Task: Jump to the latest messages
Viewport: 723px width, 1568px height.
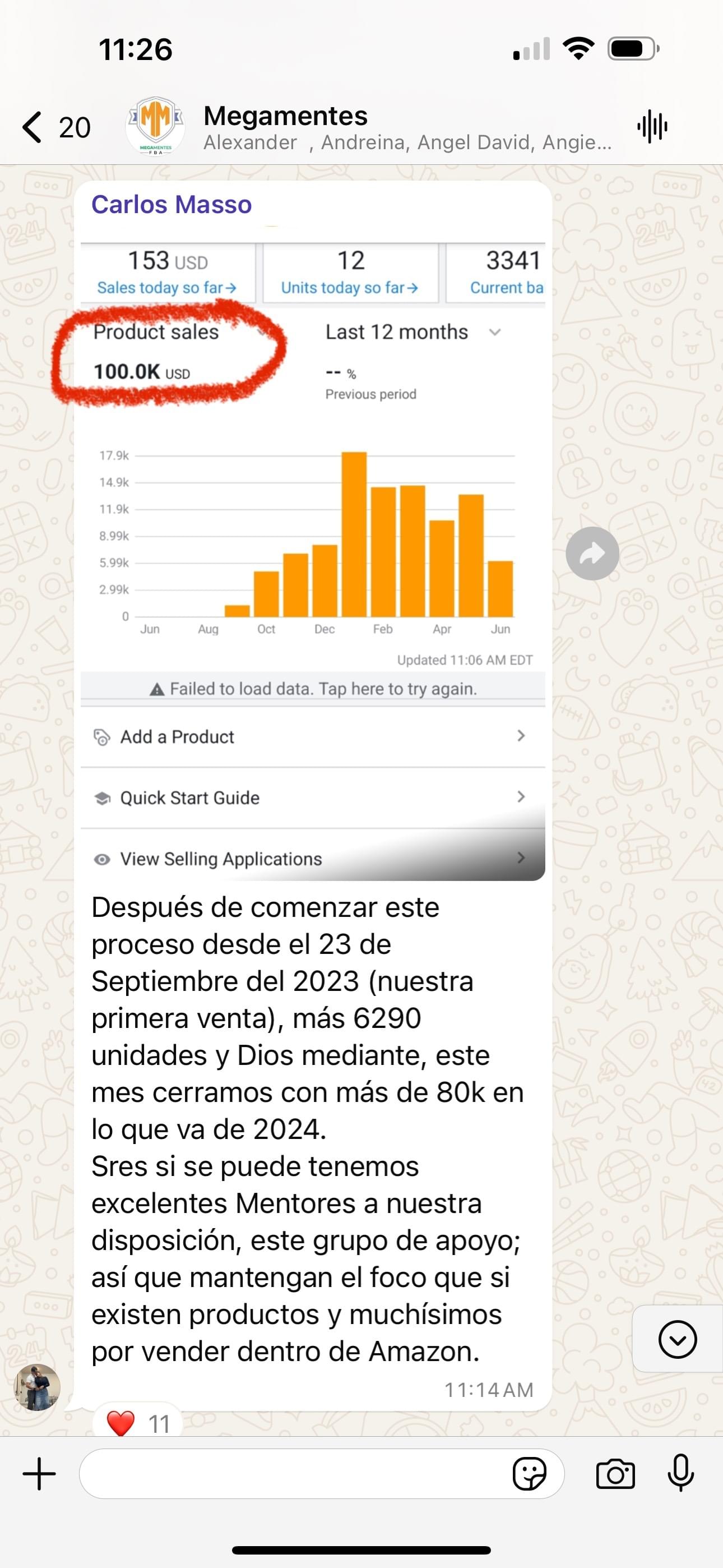Action: [676, 1339]
